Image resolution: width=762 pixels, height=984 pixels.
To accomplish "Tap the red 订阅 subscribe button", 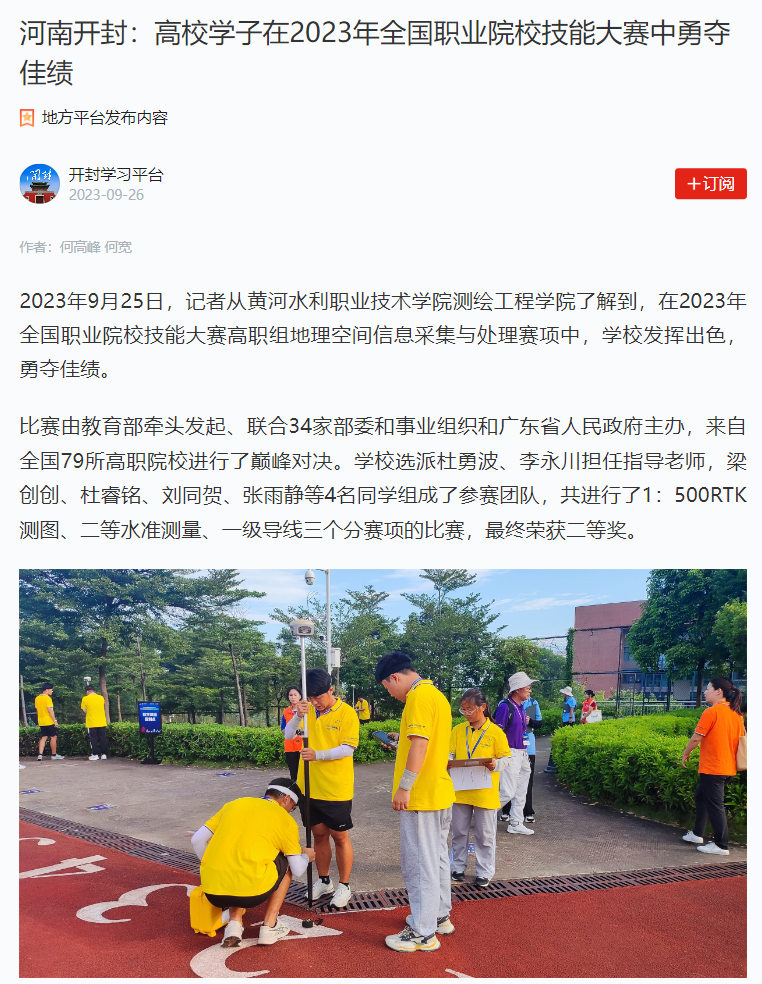I will point(710,184).
